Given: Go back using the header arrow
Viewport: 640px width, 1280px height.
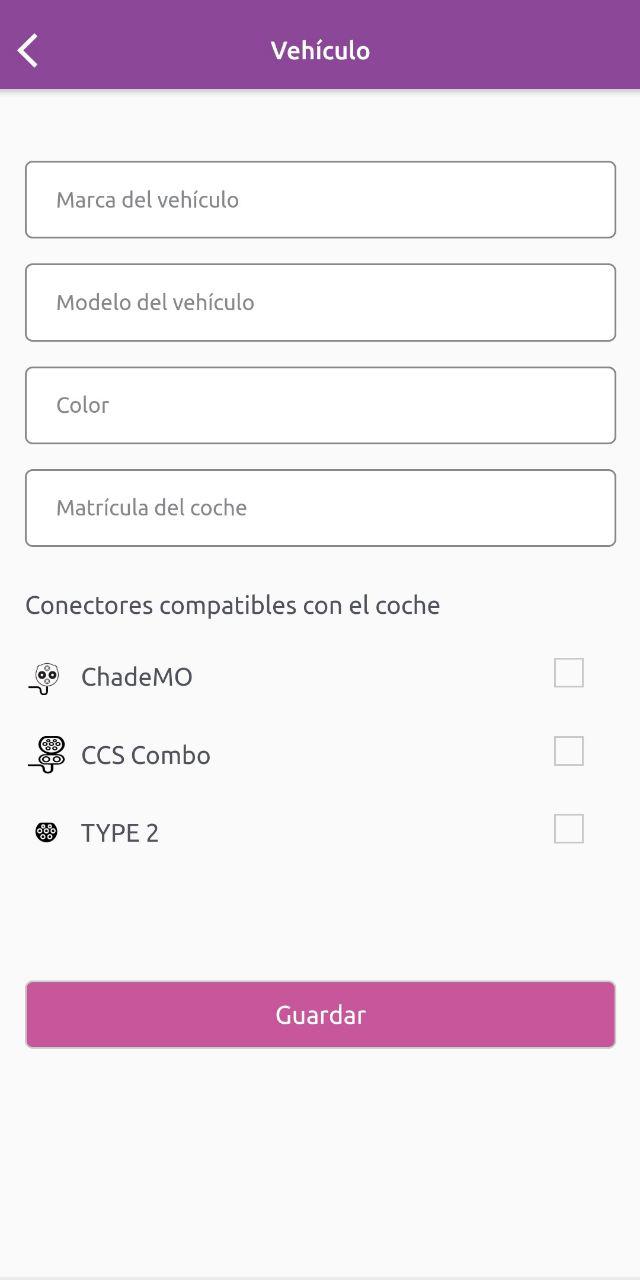Looking at the screenshot, I should tap(28, 50).
